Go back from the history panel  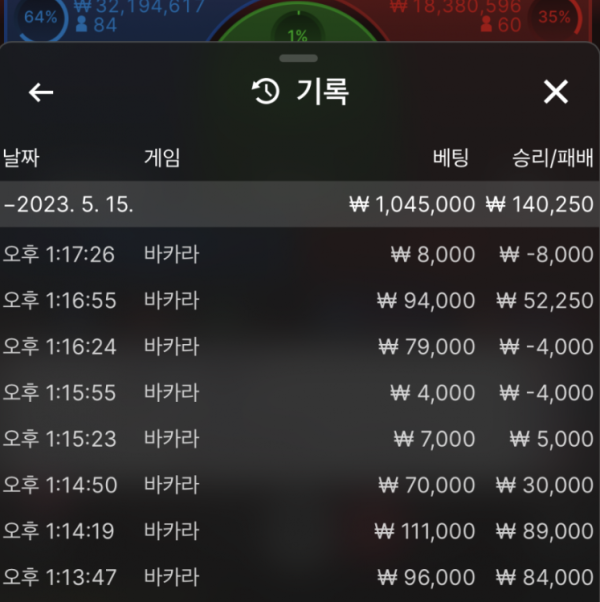pos(41,93)
